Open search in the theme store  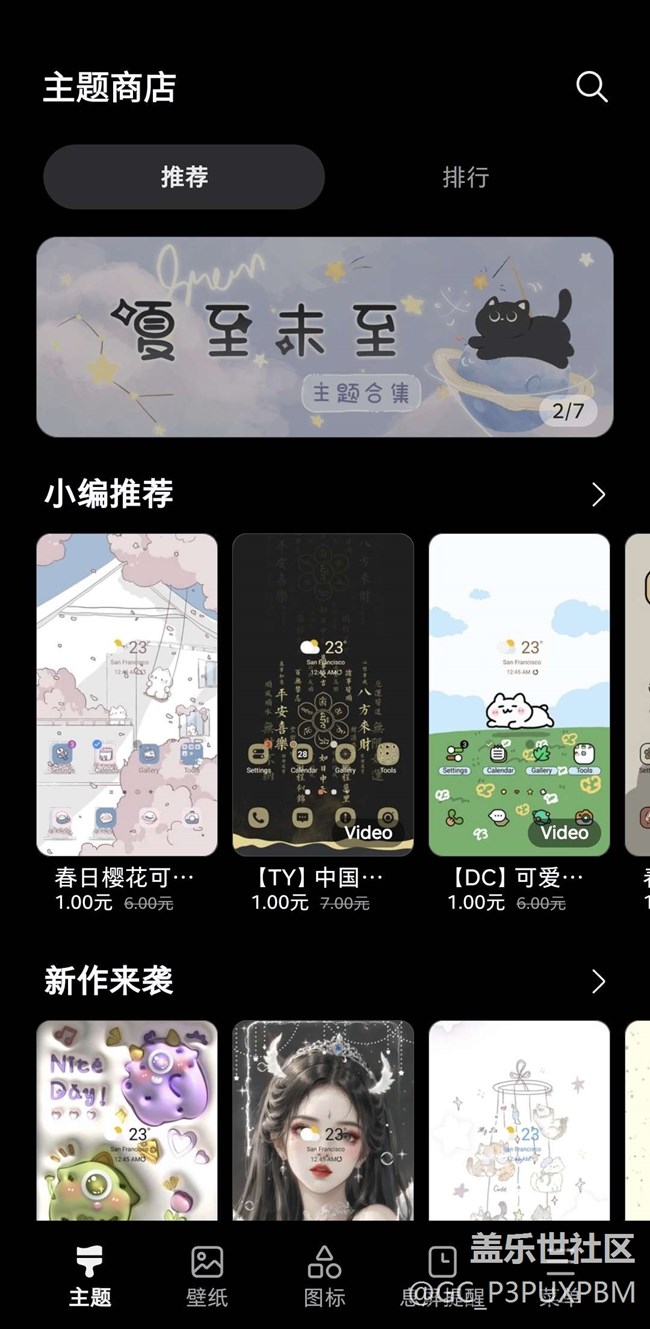(591, 87)
